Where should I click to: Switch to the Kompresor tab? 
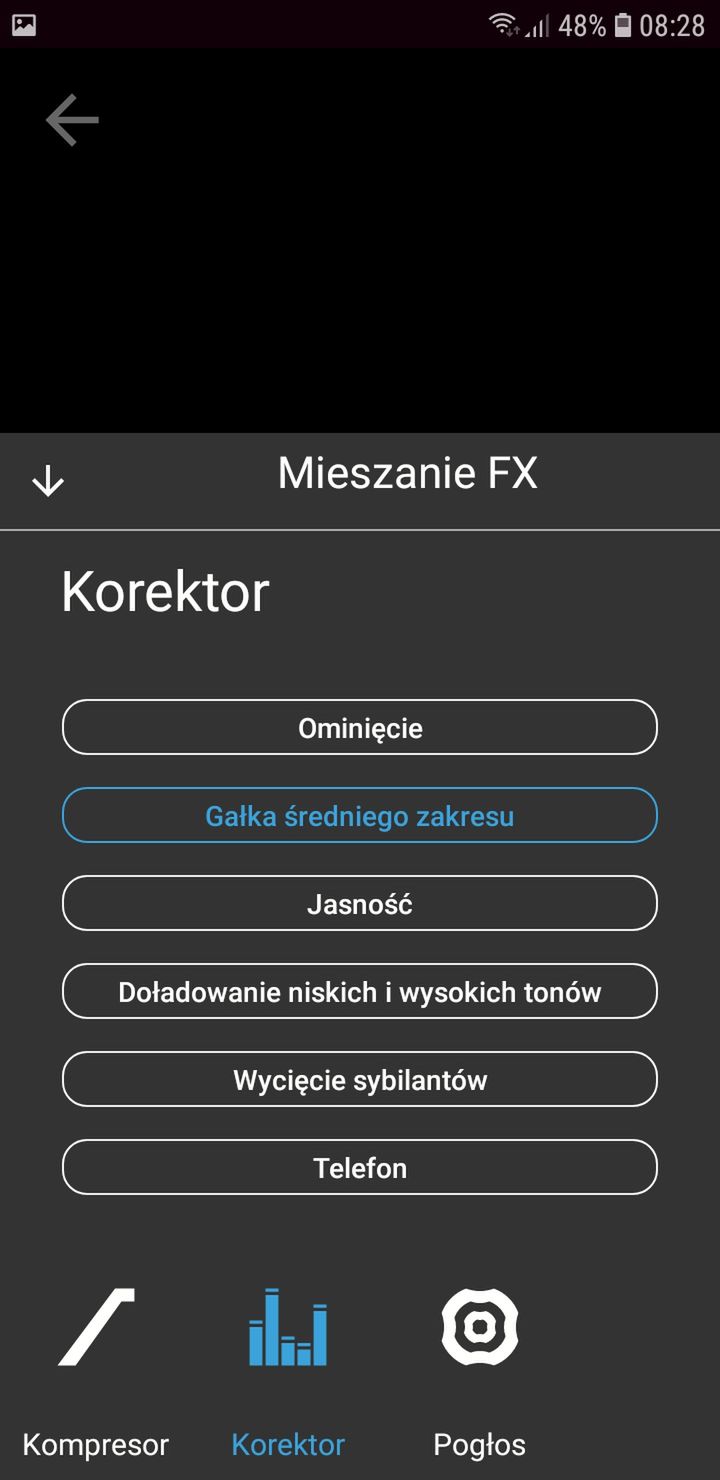tap(96, 1372)
